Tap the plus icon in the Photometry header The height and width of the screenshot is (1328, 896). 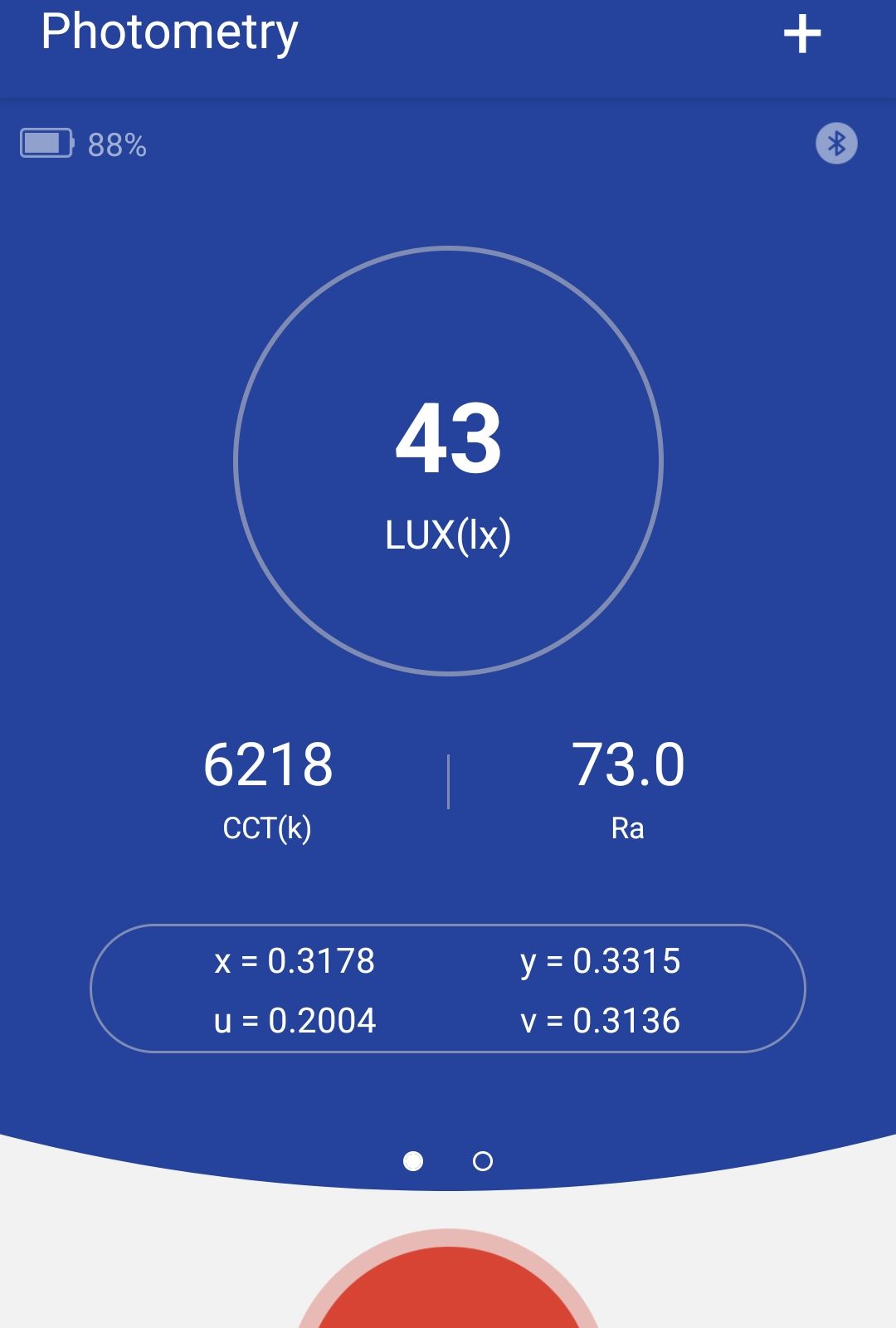coord(801,35)
